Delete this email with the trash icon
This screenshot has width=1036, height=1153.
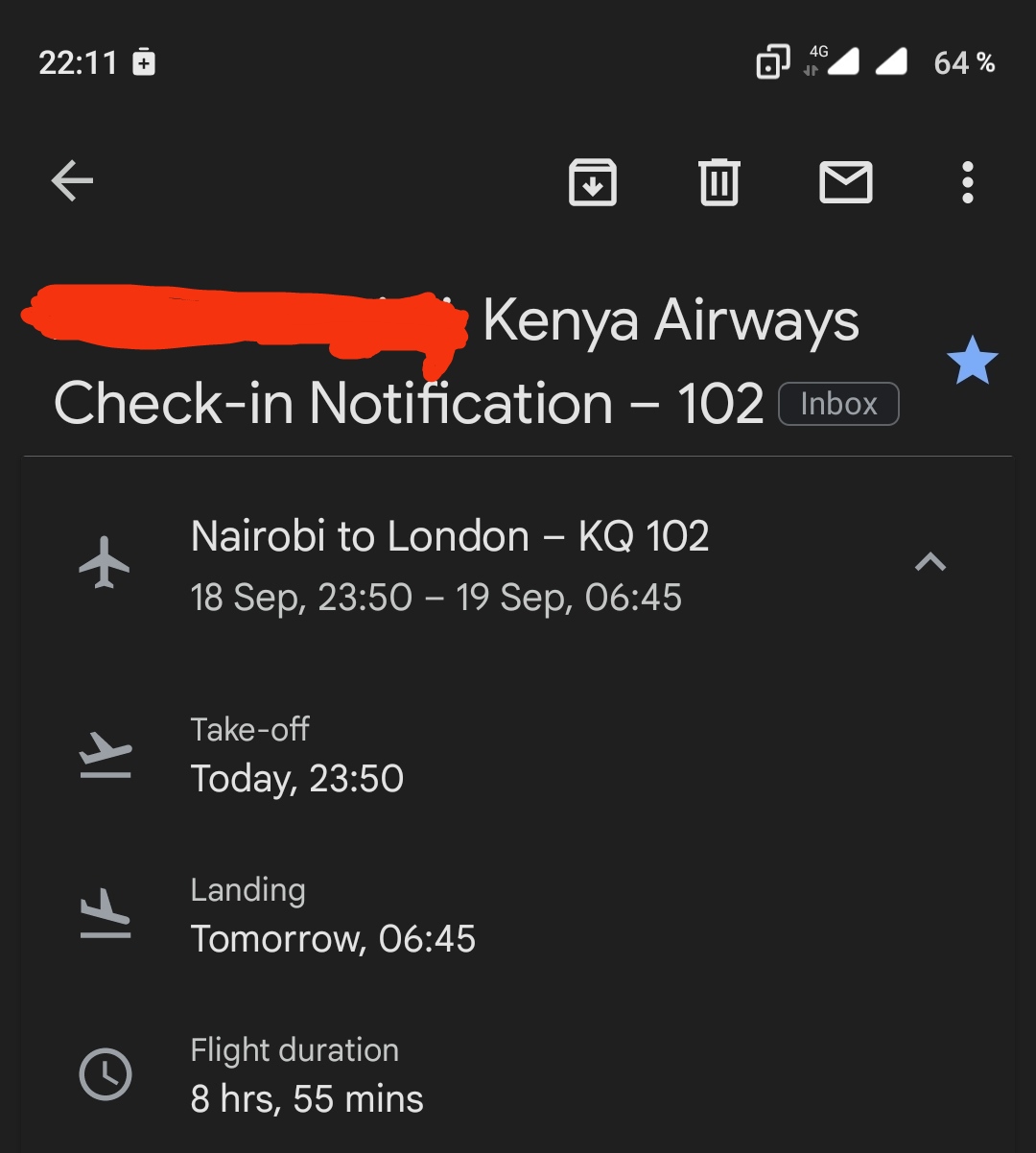[x=718, y=182]
